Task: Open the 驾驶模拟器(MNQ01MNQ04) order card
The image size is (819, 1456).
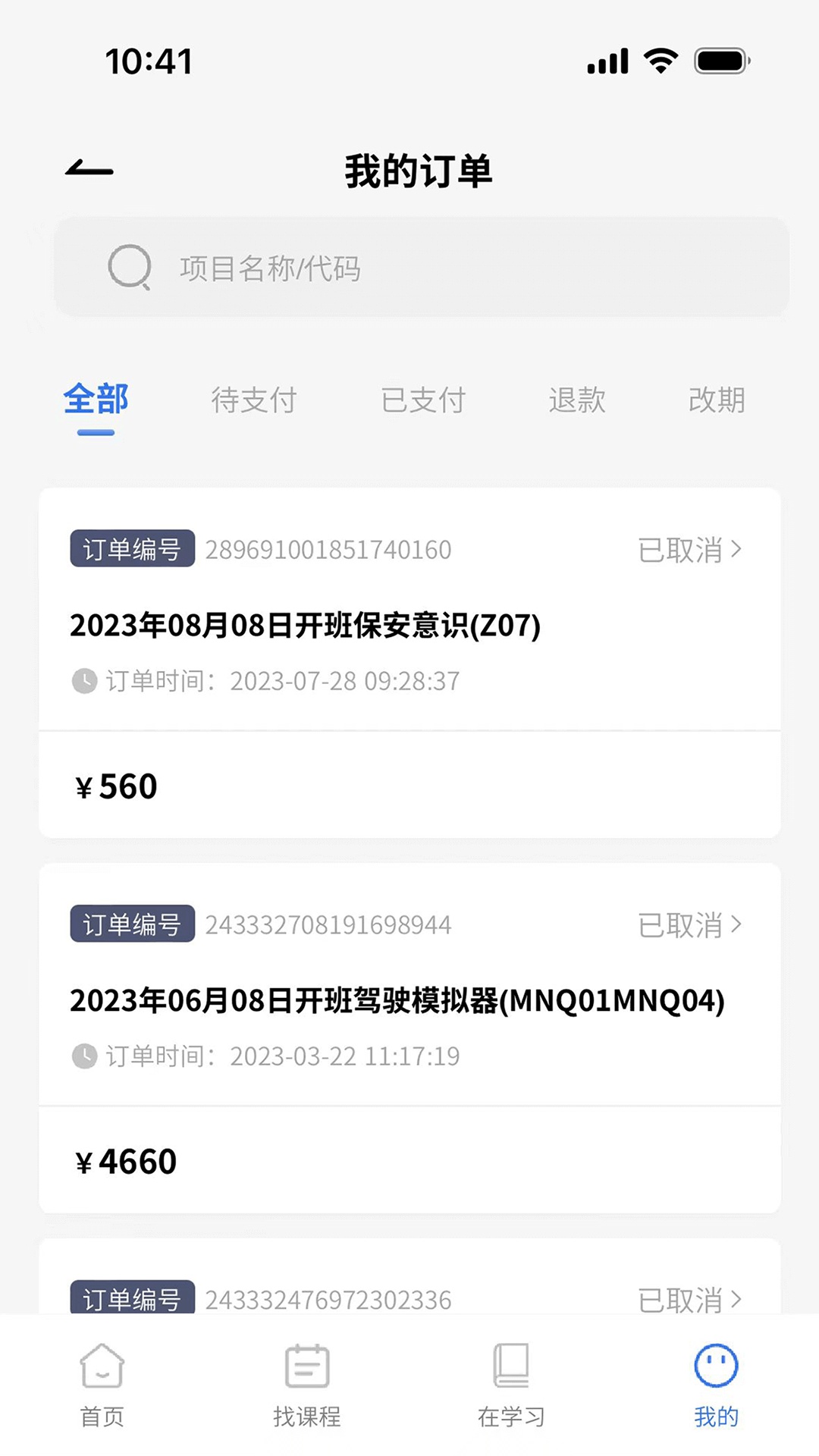Action: coord(409,1038)
